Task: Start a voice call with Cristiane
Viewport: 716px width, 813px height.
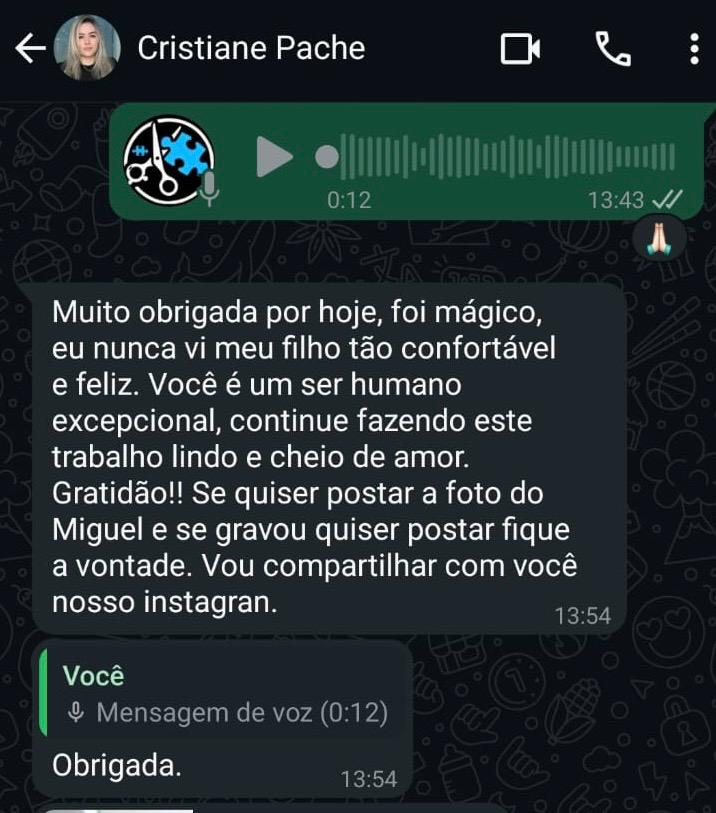Action: pyautogui.click(x=612, y=48)
